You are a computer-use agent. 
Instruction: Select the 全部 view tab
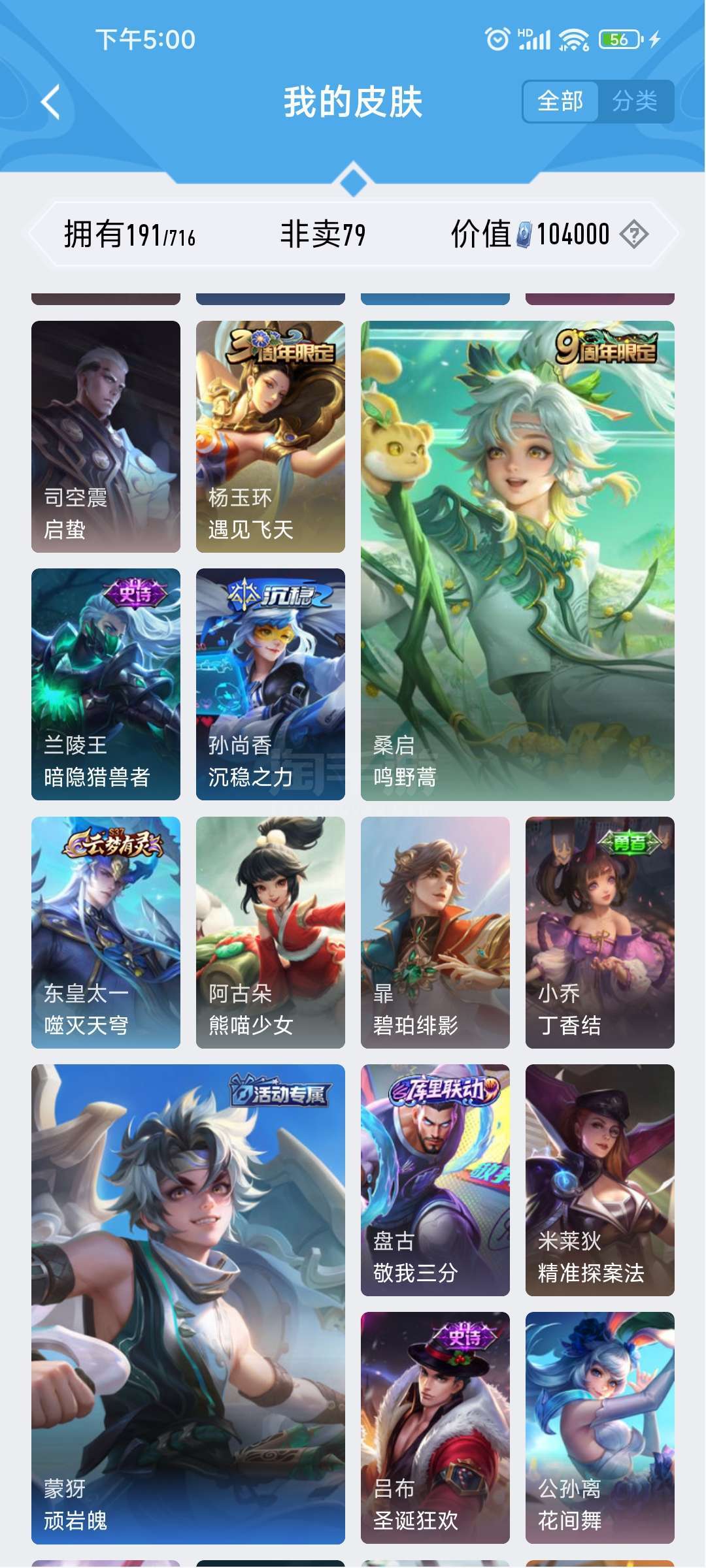560,101
